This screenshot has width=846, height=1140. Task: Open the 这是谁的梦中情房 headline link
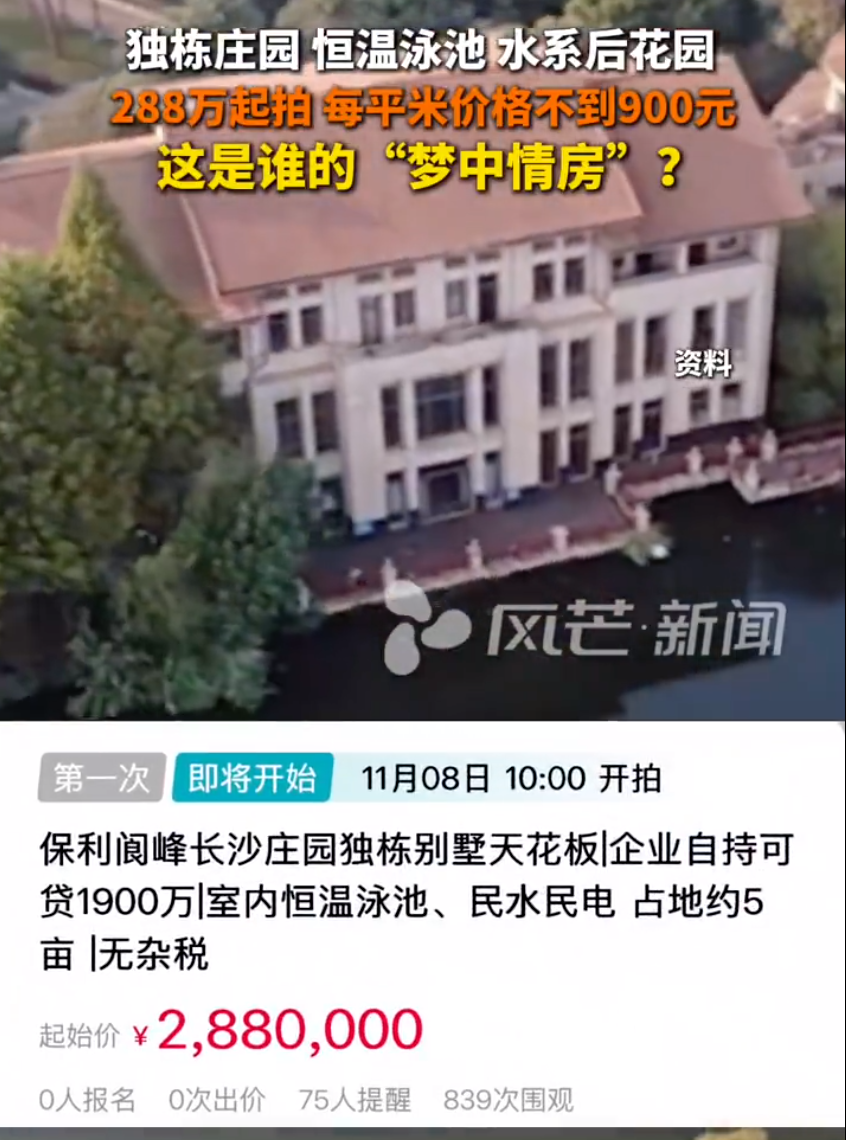[x=420, y=163]
